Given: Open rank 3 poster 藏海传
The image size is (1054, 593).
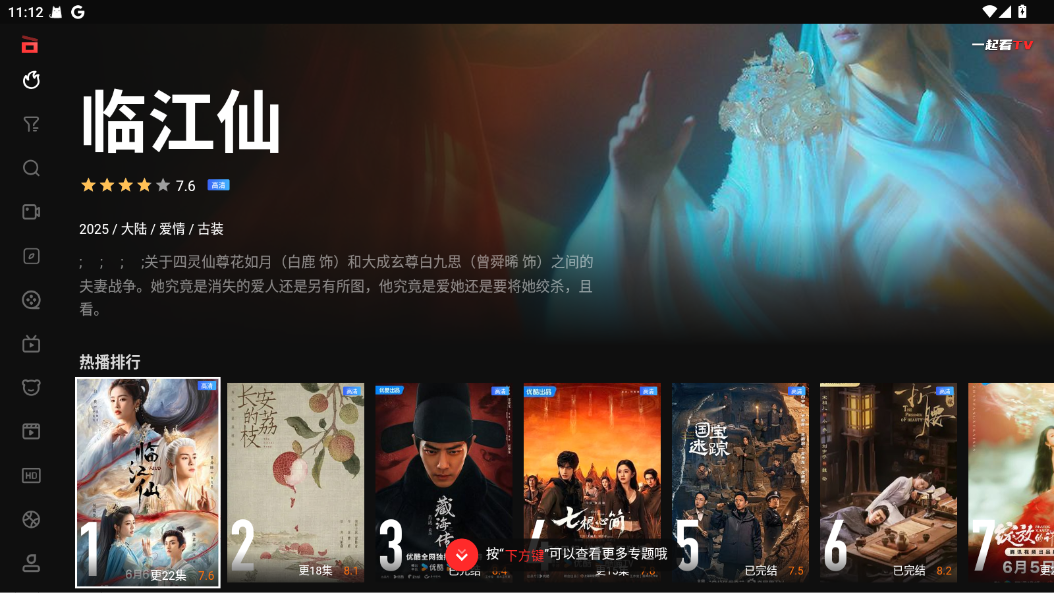Looking at the screenshot, I should tap(443, 470).
